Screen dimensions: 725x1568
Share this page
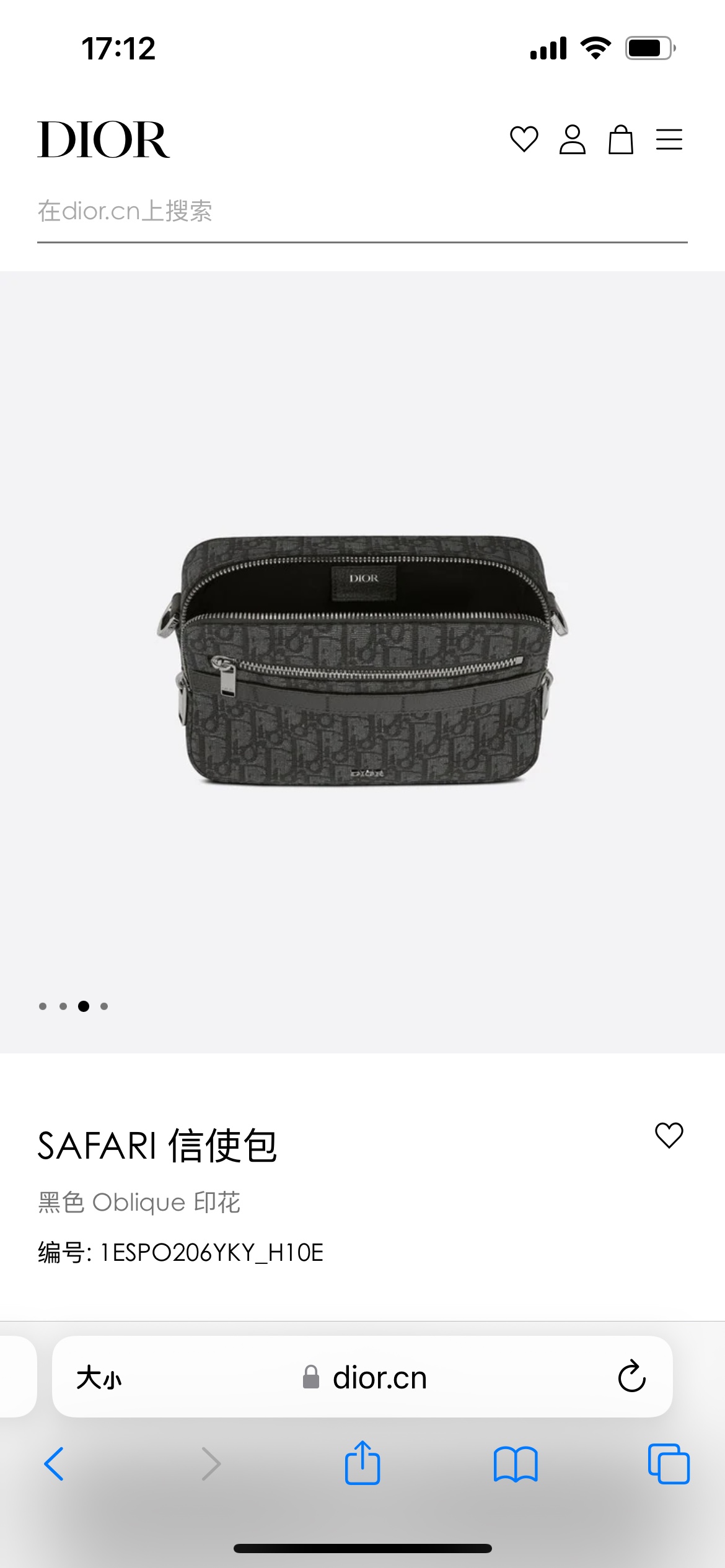click(x=362, y=1463)
